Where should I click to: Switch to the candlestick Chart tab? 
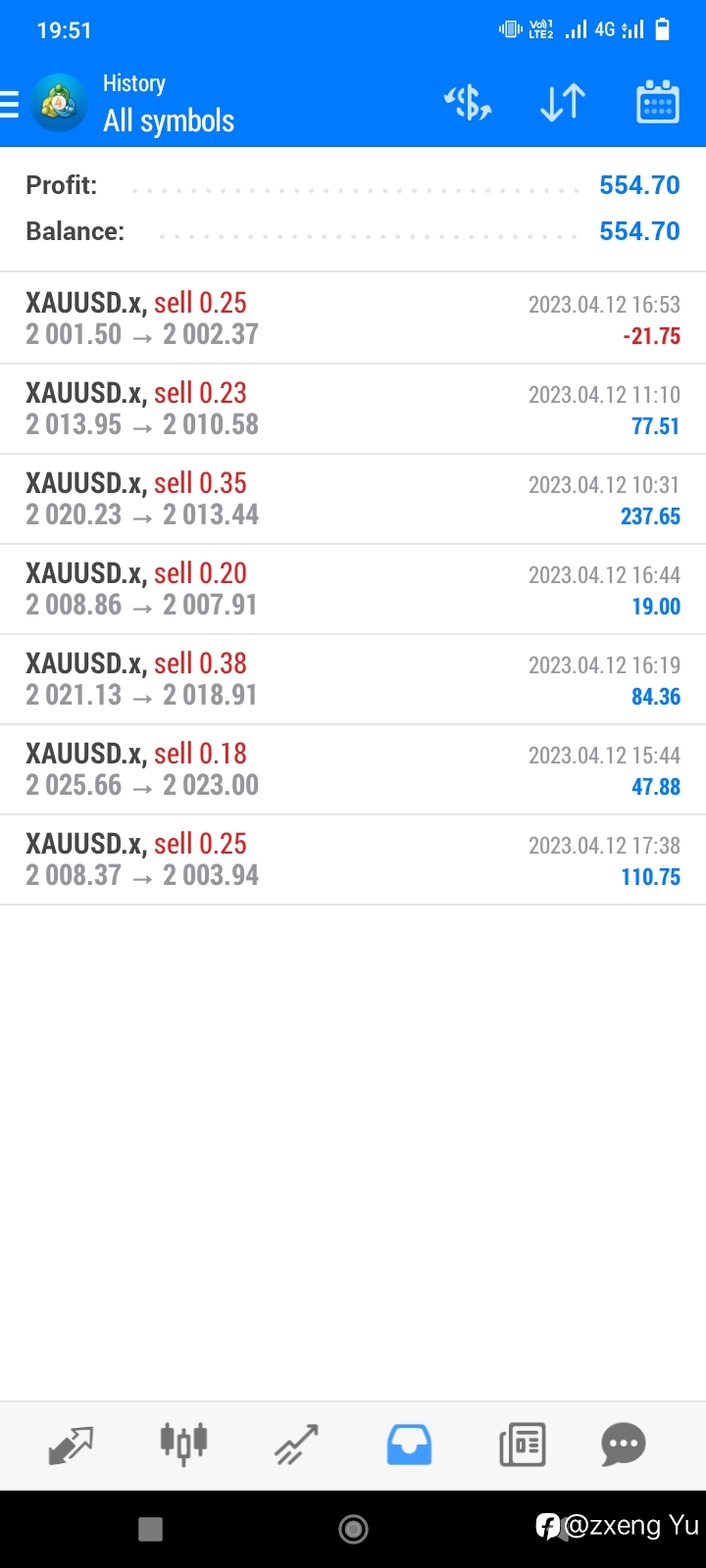(x=183, y=1444)
